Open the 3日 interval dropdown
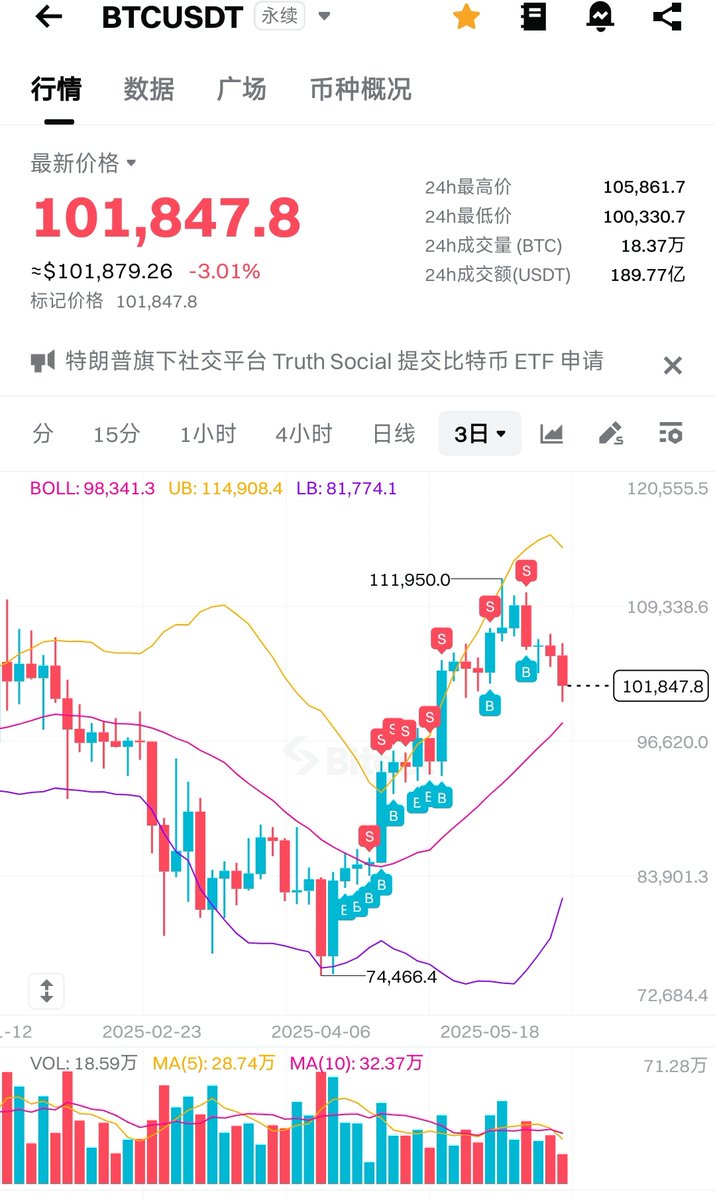 pyautogui.click(x=480, y=434)
